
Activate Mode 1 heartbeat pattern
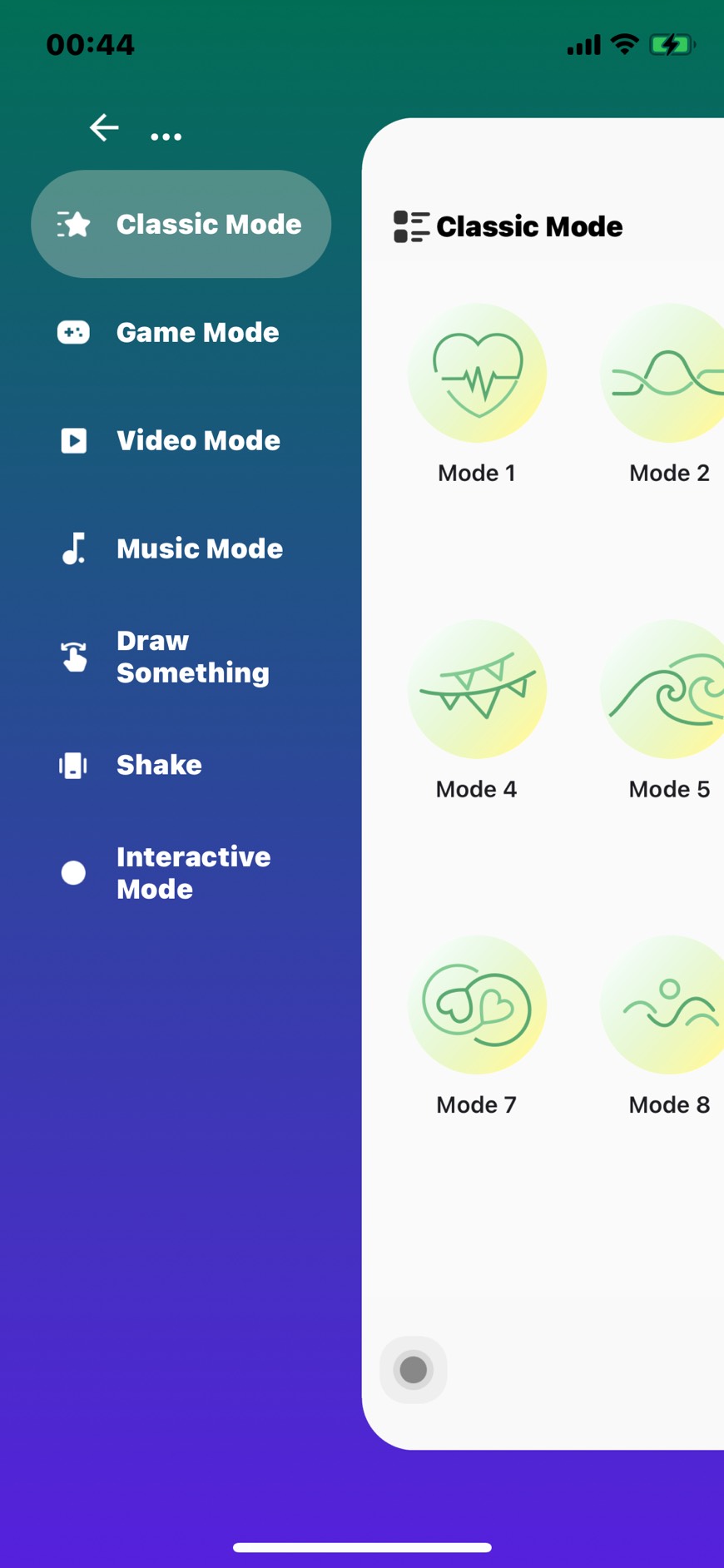477,373
